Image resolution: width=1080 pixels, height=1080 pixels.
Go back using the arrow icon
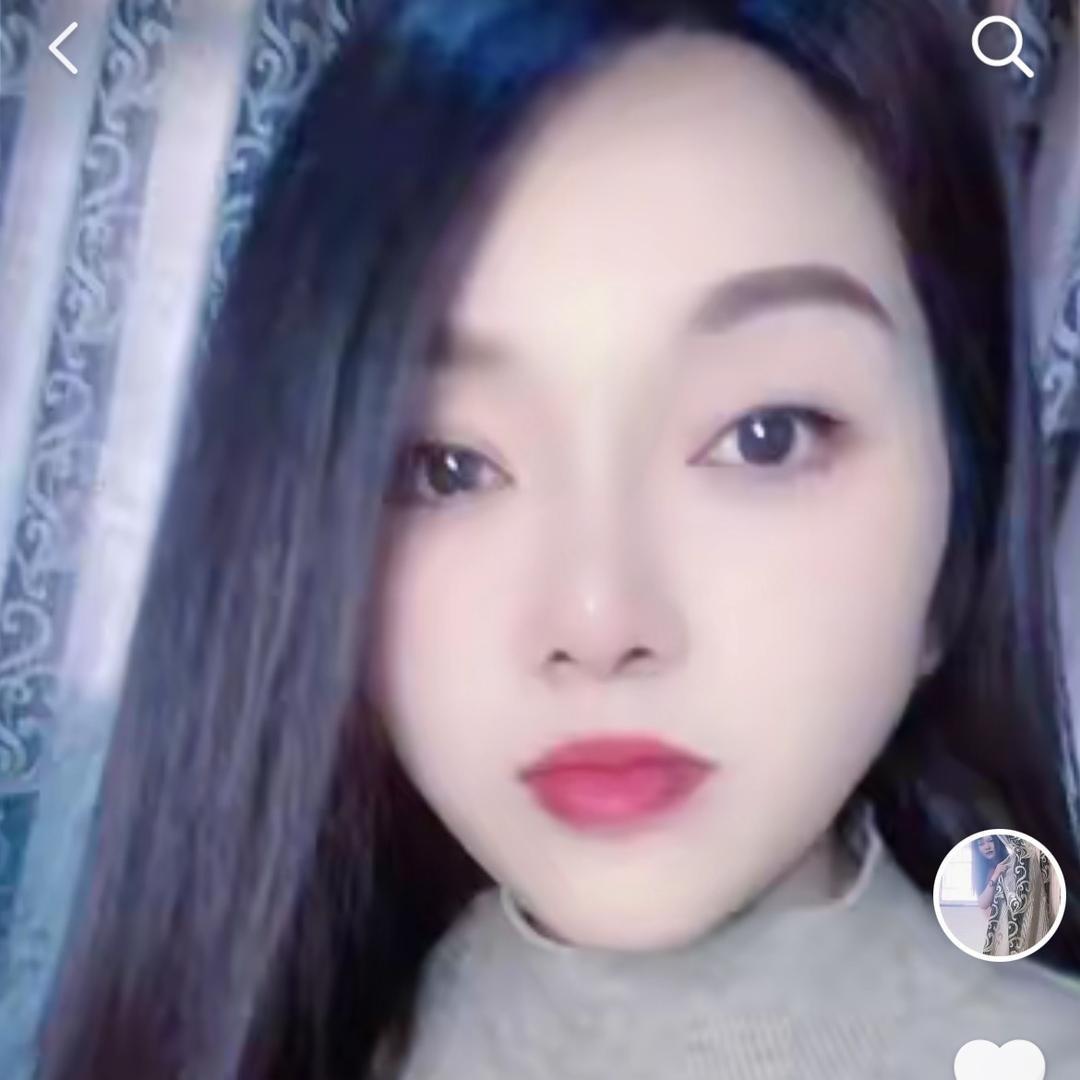[x=64, y=48]
